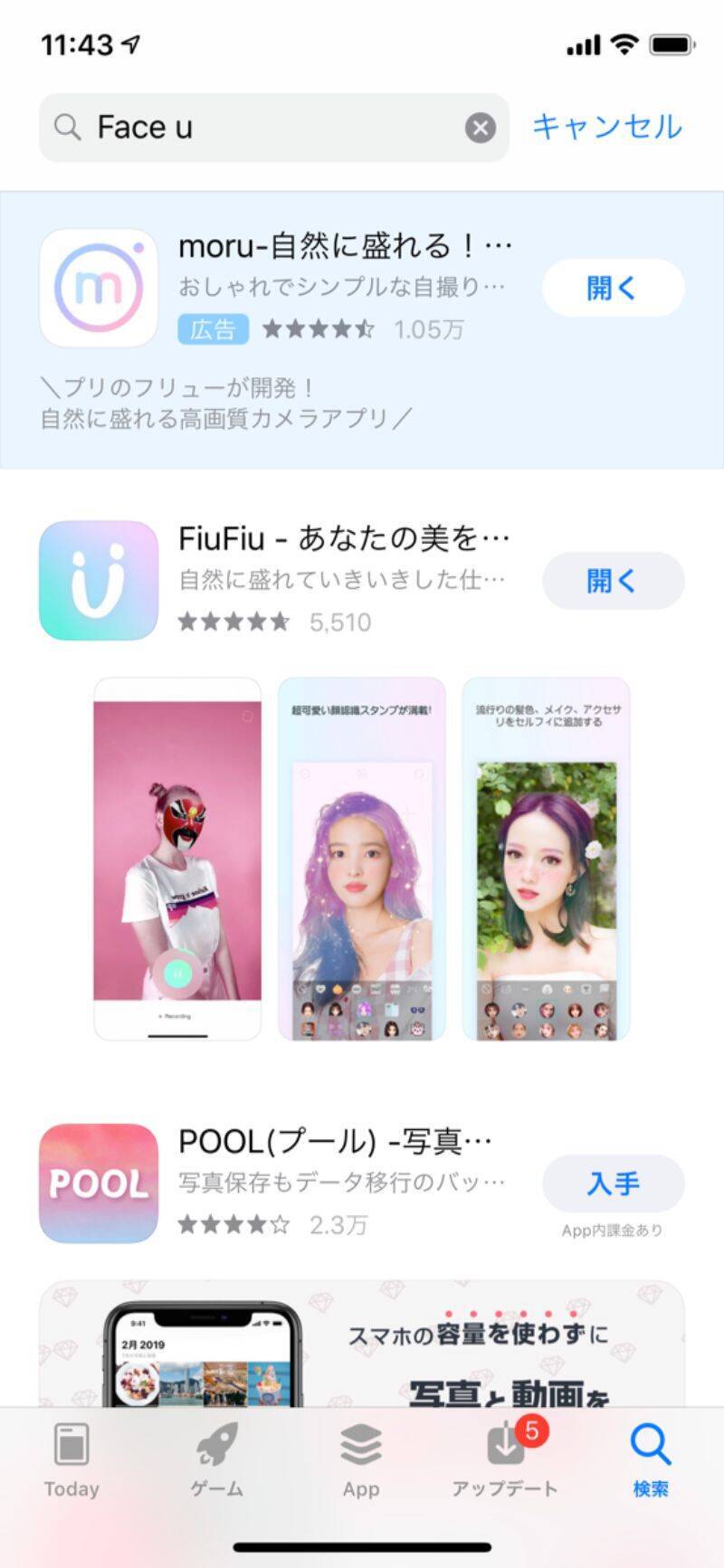Clear the search text
Viewport: 724px width, 1568px height.
pos(481,128)
